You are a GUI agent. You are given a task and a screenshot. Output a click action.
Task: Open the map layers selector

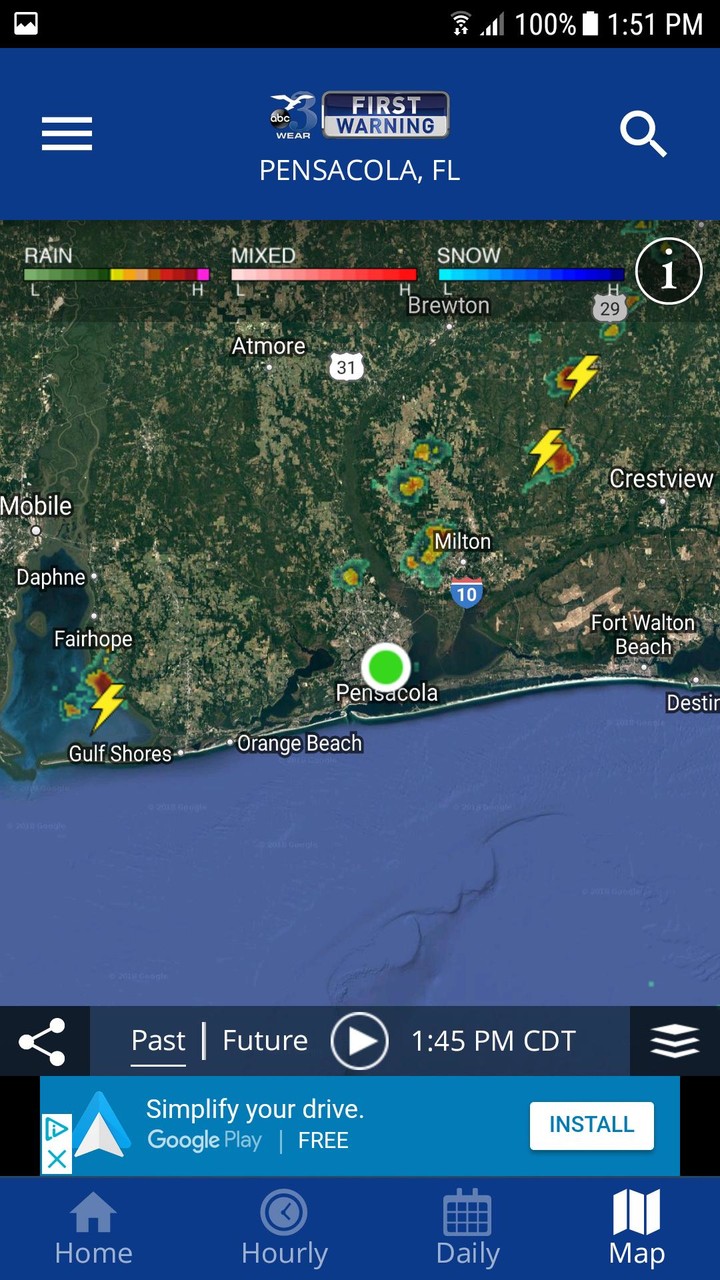pos(675,1041)
